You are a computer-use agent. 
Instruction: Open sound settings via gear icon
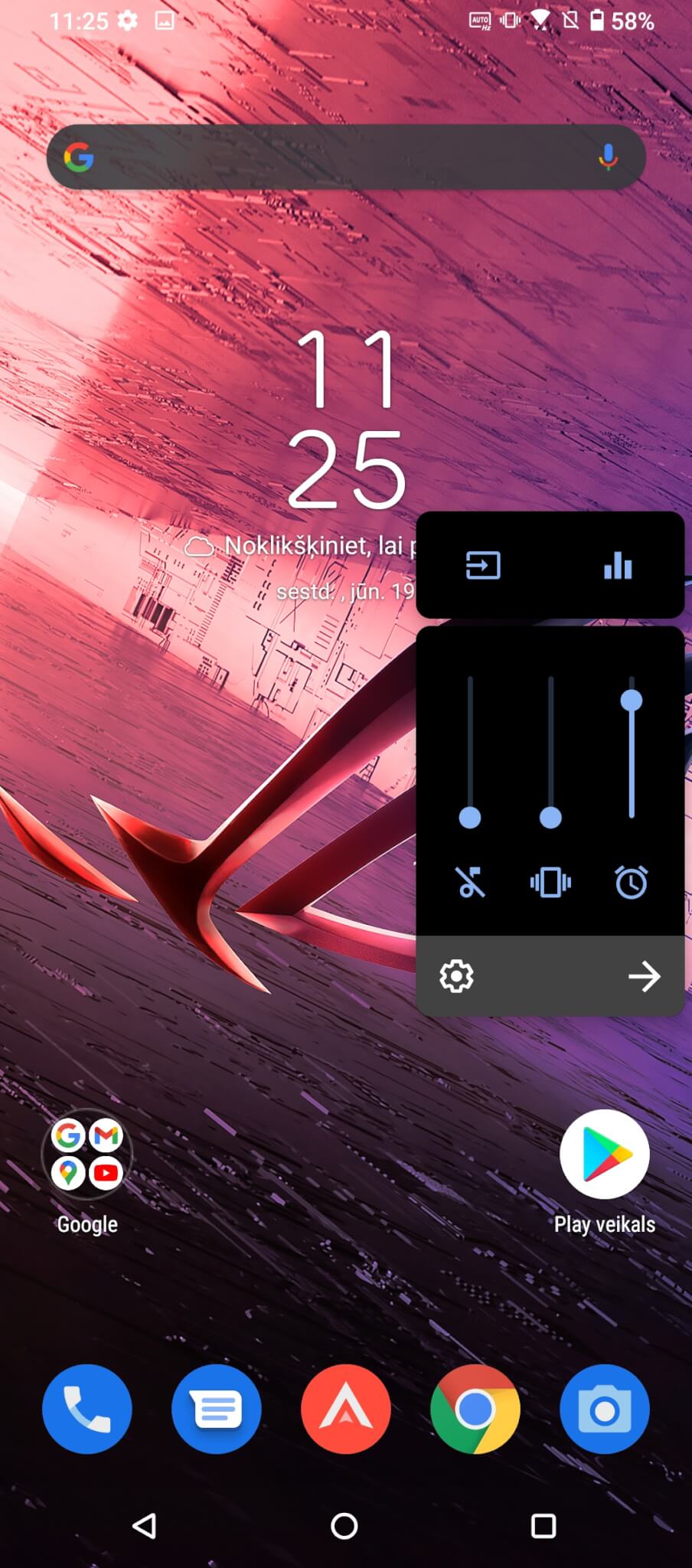(456, 976)
